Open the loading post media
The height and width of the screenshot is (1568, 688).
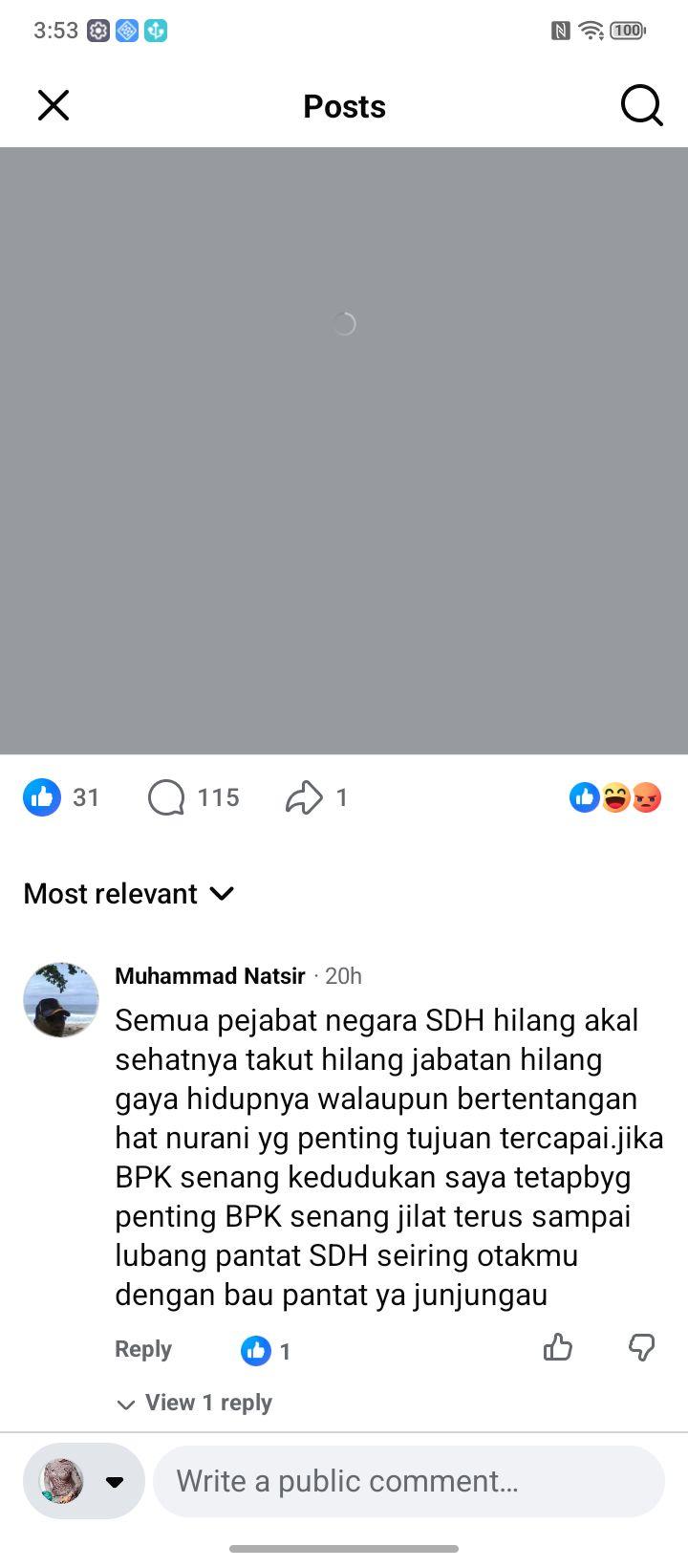[x=344, y=450]
